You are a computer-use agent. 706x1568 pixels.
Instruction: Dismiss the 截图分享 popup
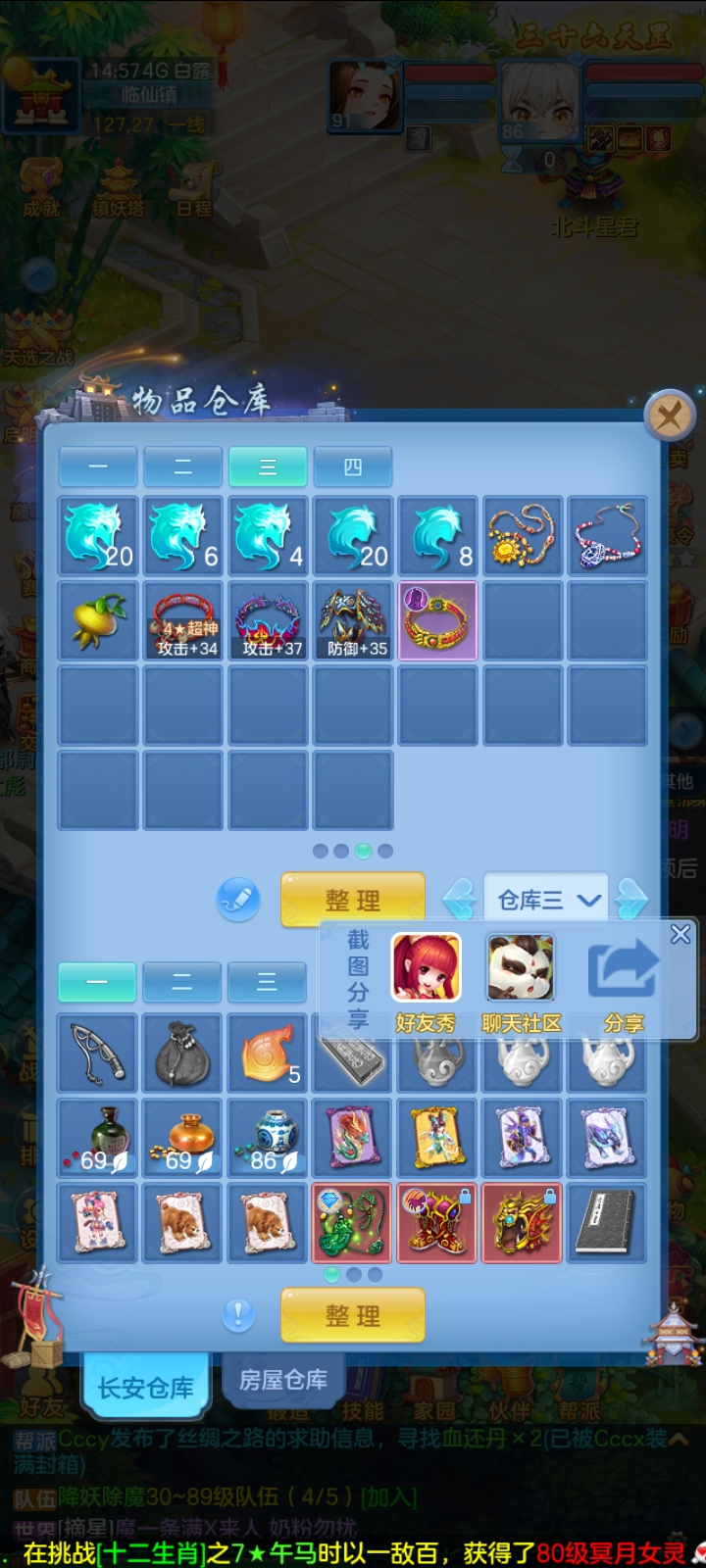pyautogui.click(x=681, y=935)
